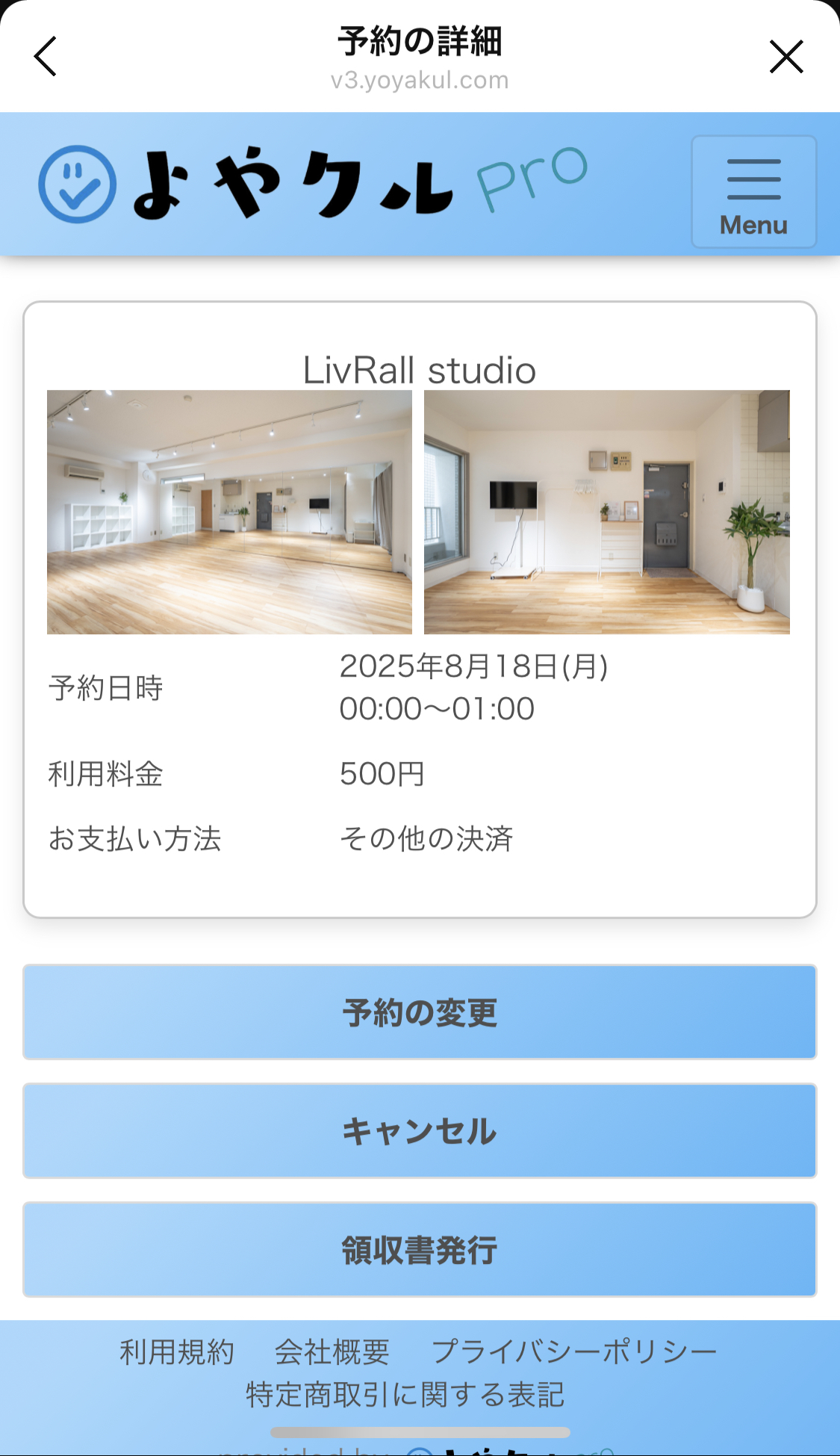Open the Menu hamburger button
Image resolution: width=840 pixels, height=1456 pixels.
[x=753, y=192]
